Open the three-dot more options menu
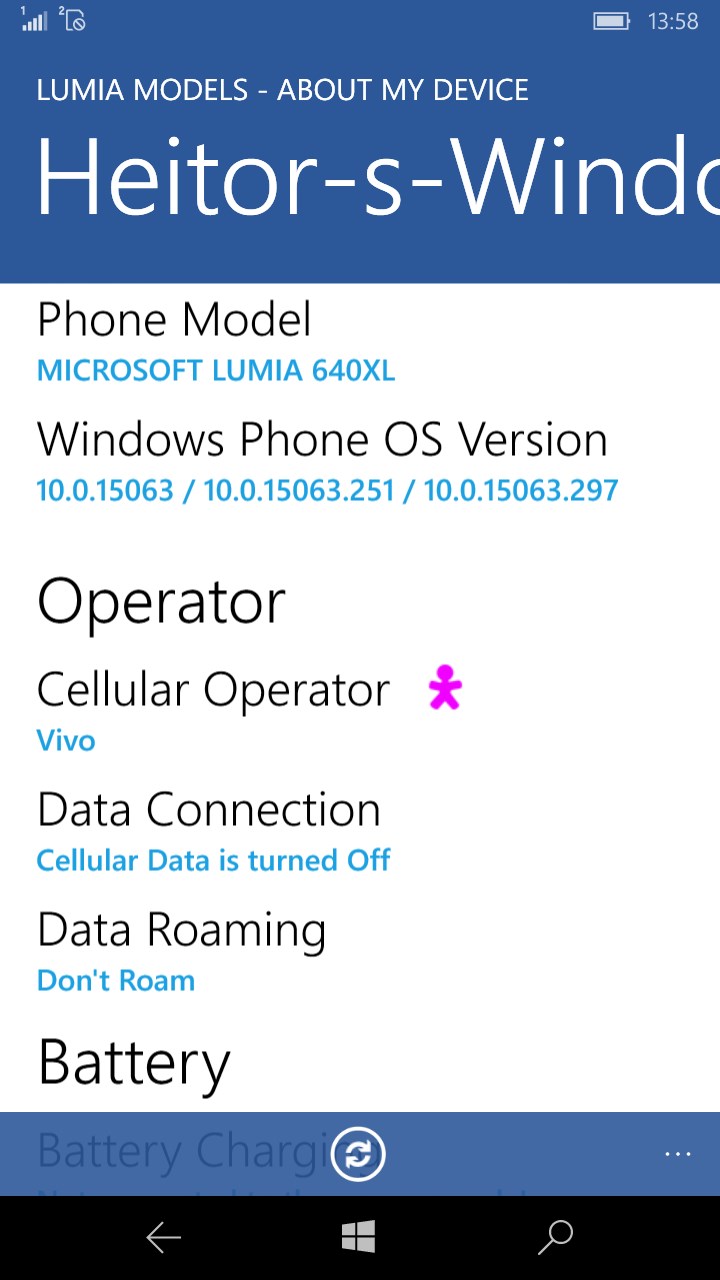Image resolution: width=720 pixels, height=1280 pixels. pyautogui.click(x=678, y=1154)
